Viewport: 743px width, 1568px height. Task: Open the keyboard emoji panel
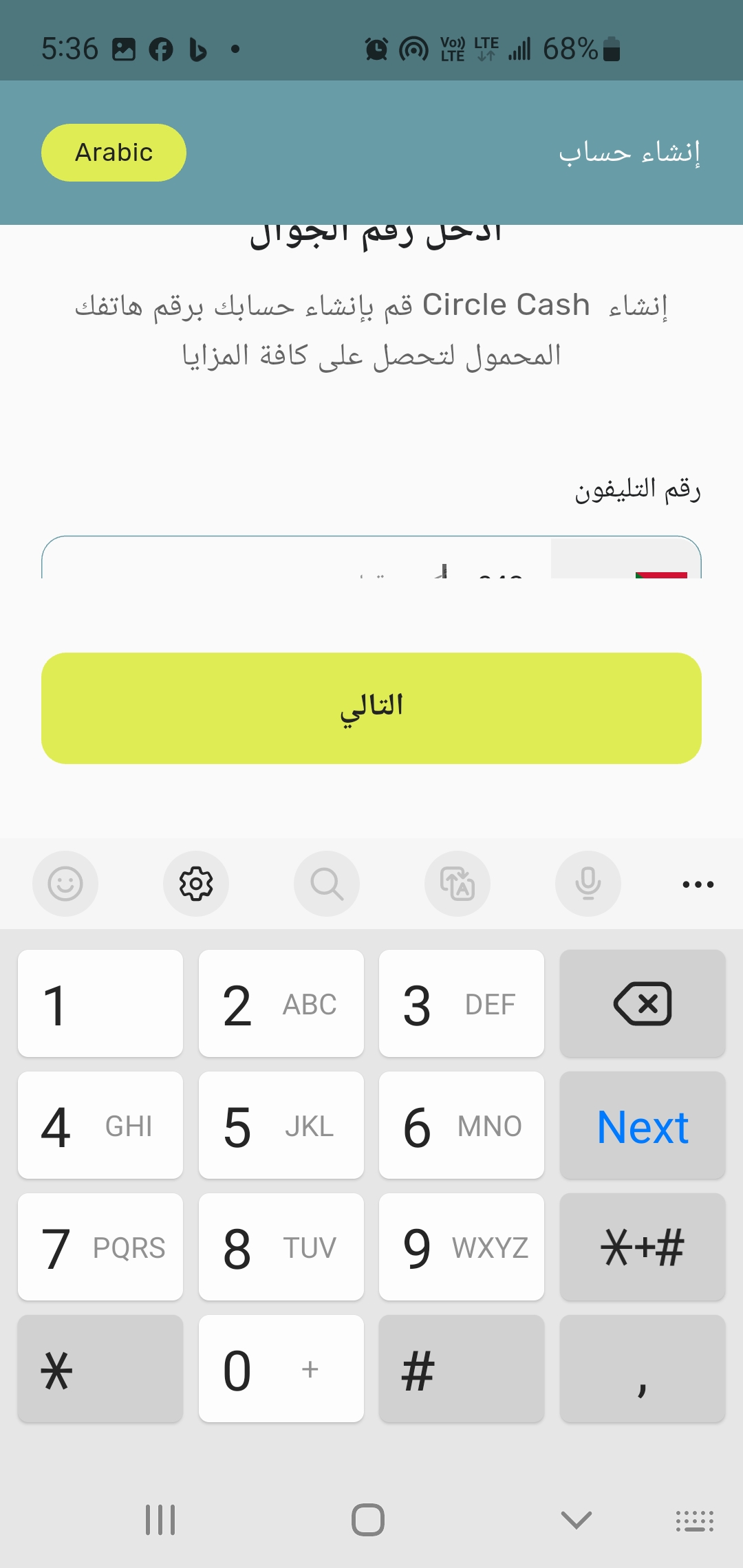[x=65, y=884]
